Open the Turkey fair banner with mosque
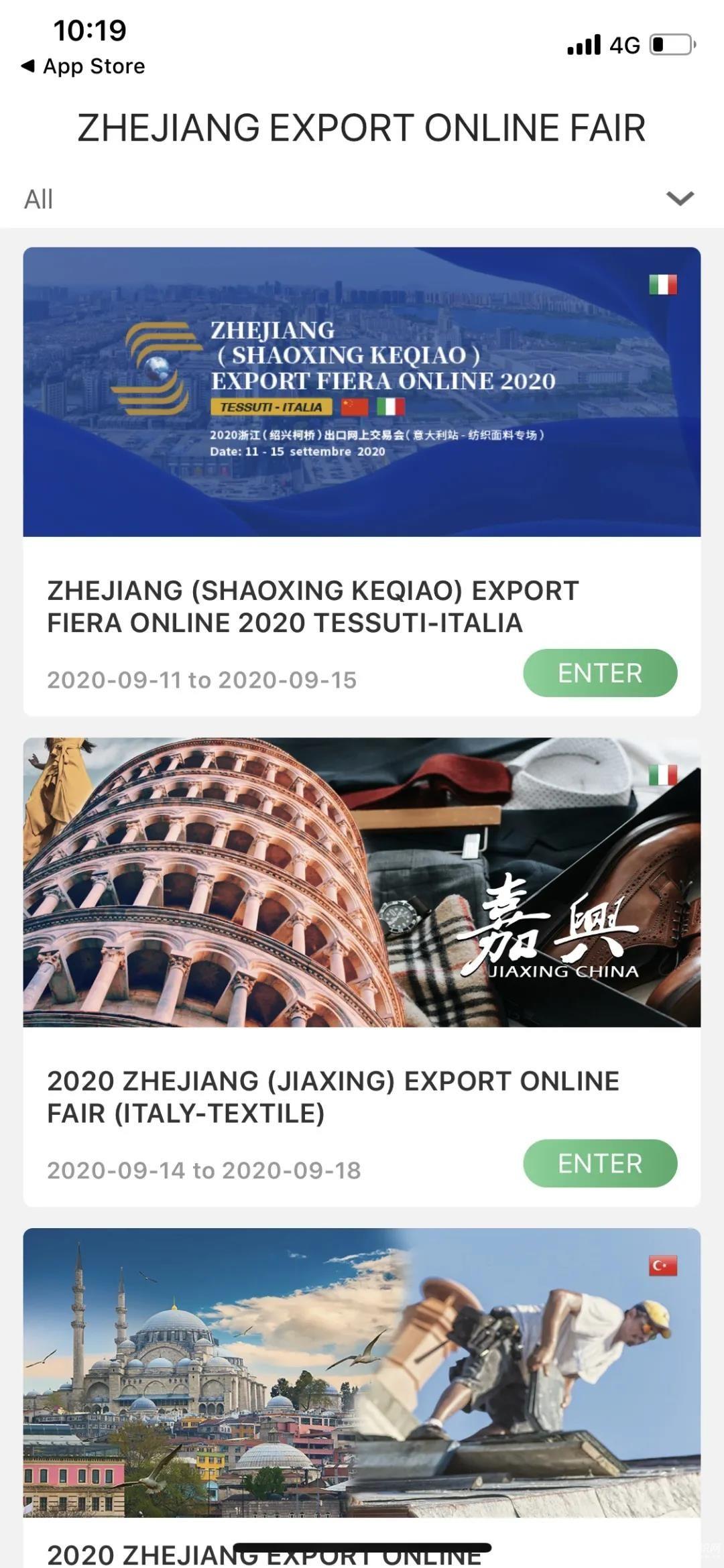724x1568 pixels. (x=362, y=1373)
